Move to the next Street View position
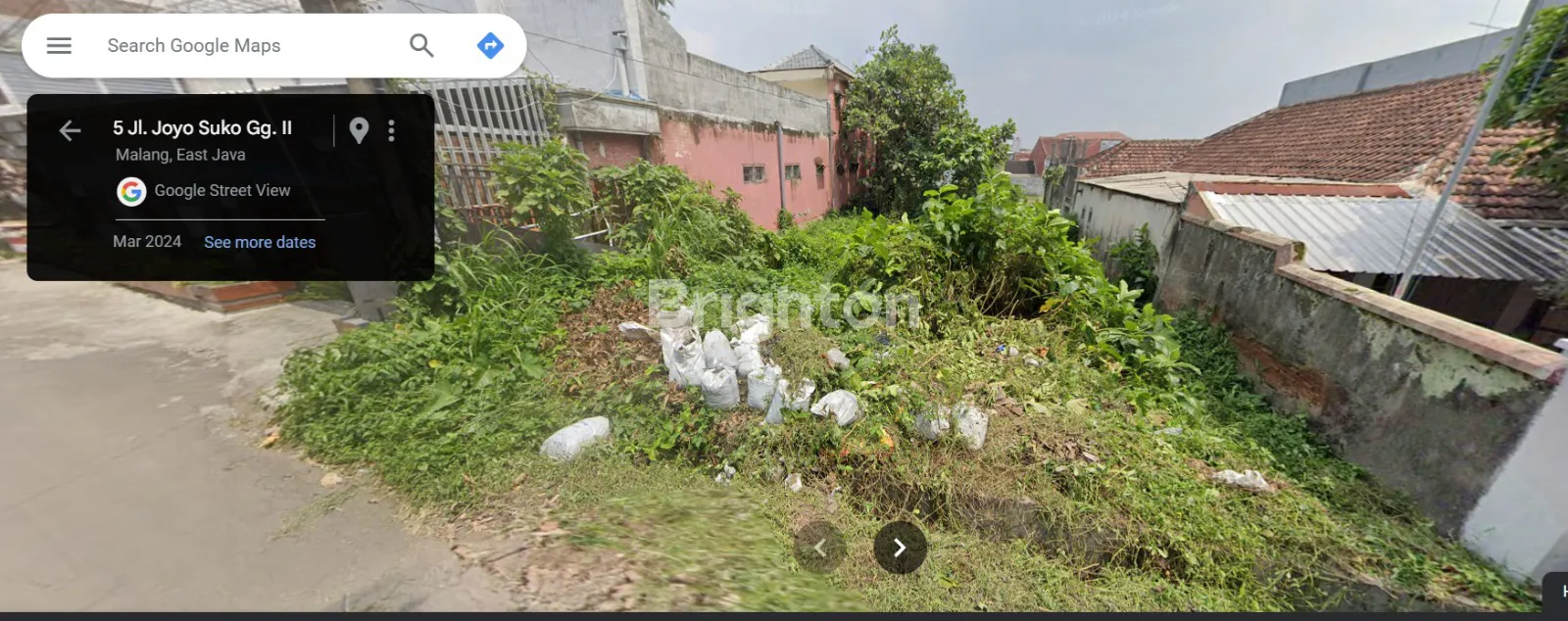This screenshot has width=1568, height=621. (x=900, y=548)
